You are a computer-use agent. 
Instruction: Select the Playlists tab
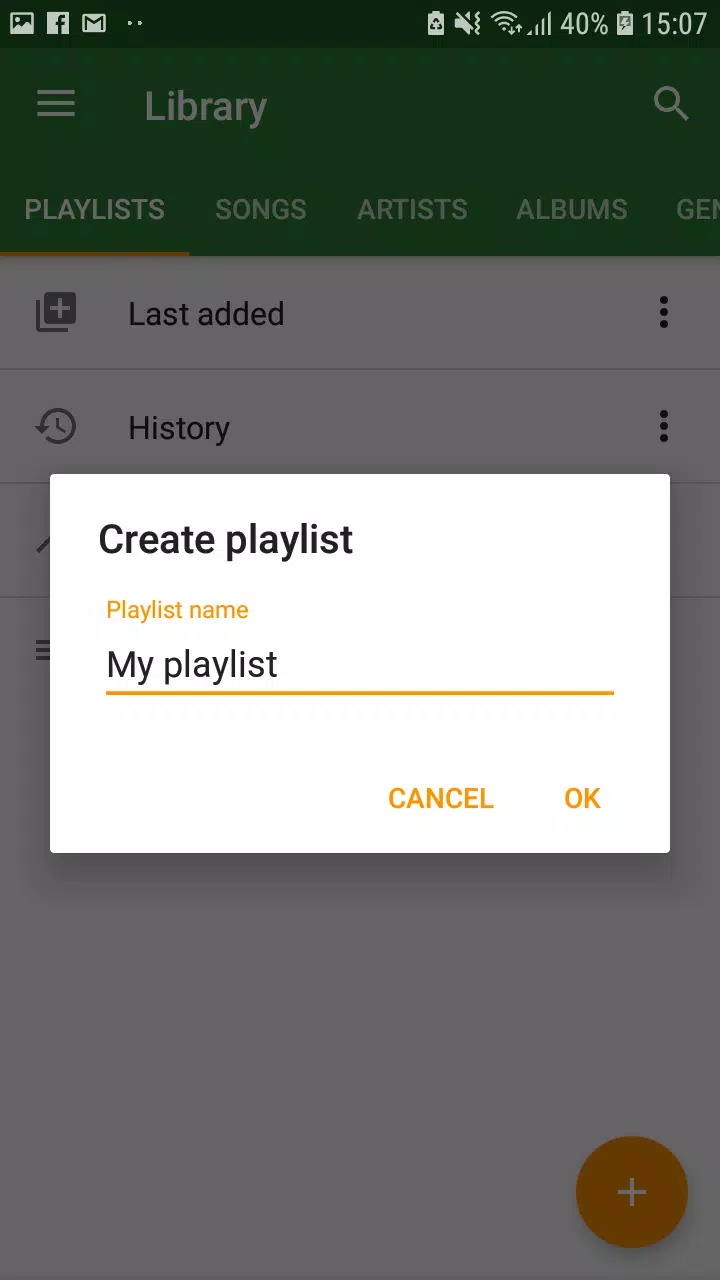95,209
